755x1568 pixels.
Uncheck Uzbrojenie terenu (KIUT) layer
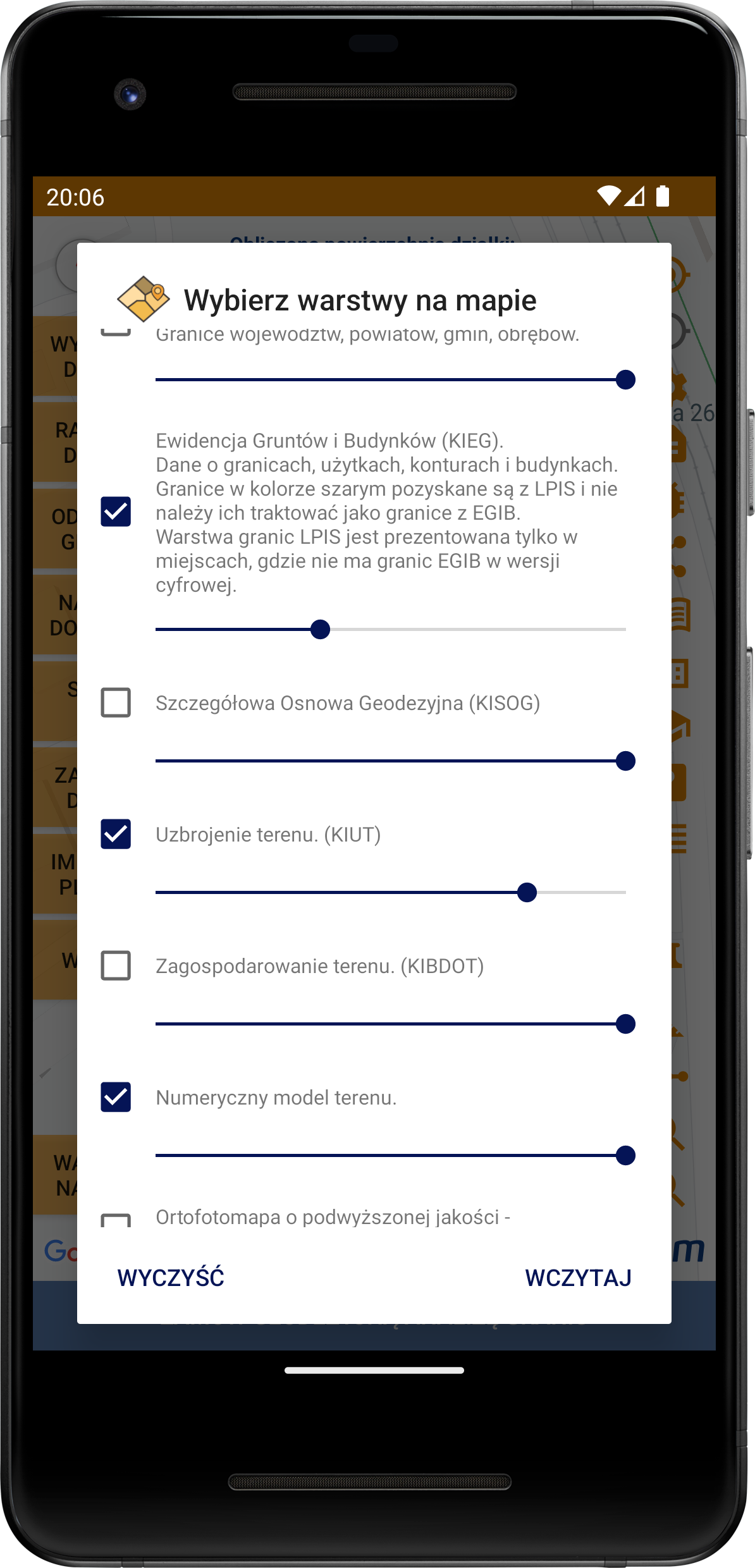[116, 834]
